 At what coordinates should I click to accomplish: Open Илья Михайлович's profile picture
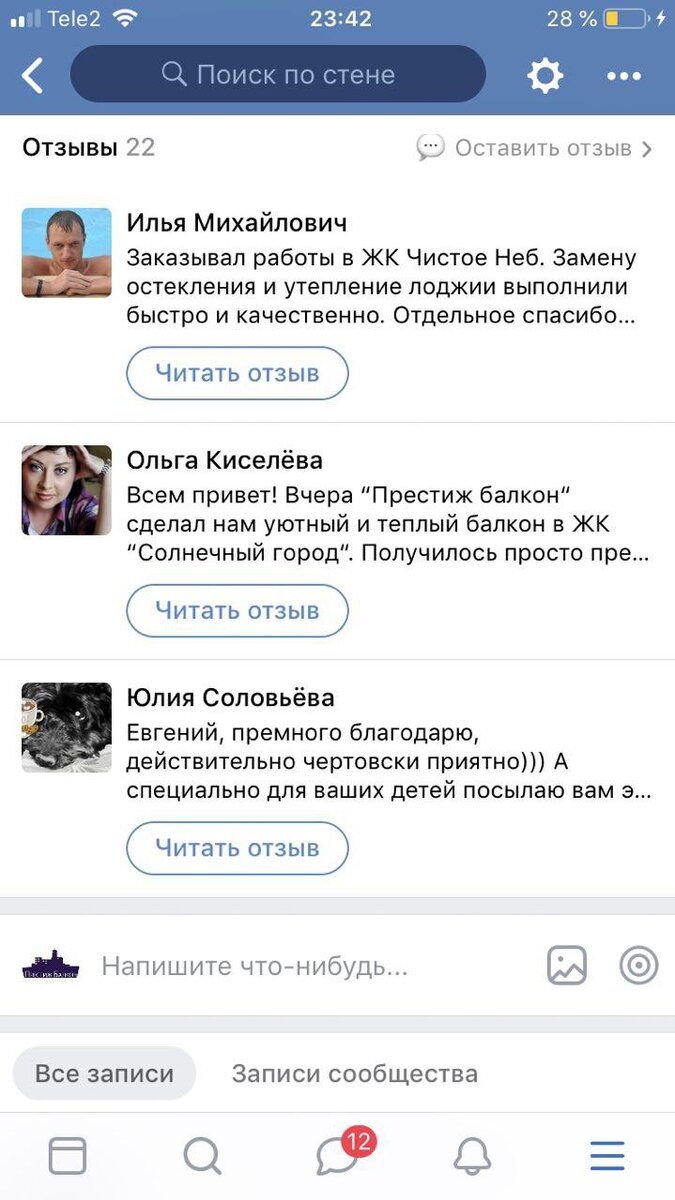(x=67, y=253)
